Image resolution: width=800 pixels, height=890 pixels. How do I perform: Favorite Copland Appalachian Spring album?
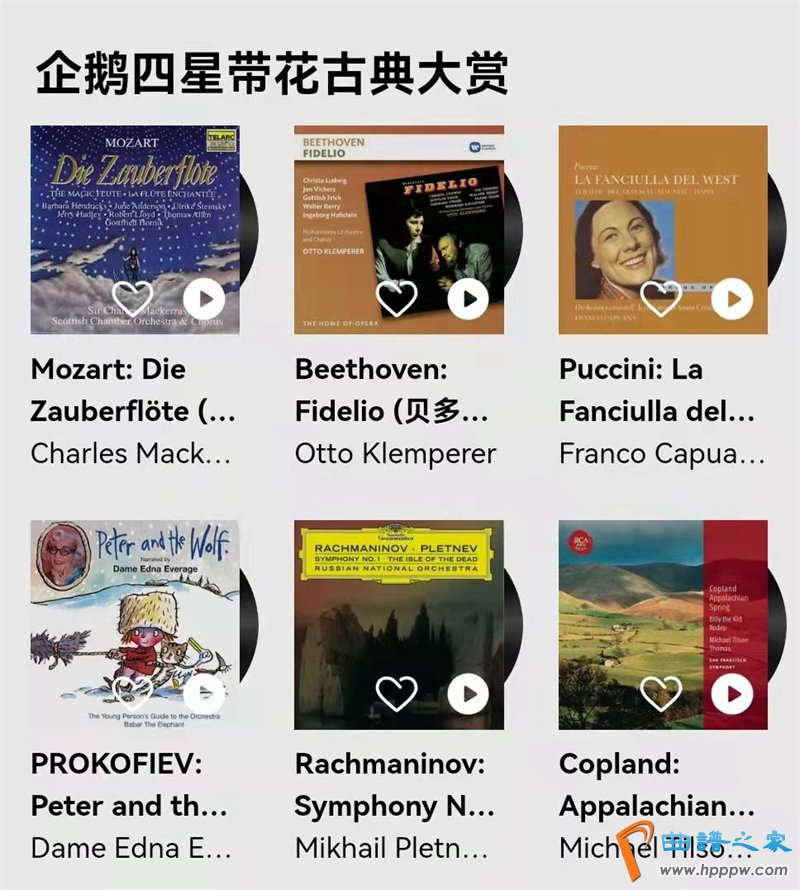(660, 693)
